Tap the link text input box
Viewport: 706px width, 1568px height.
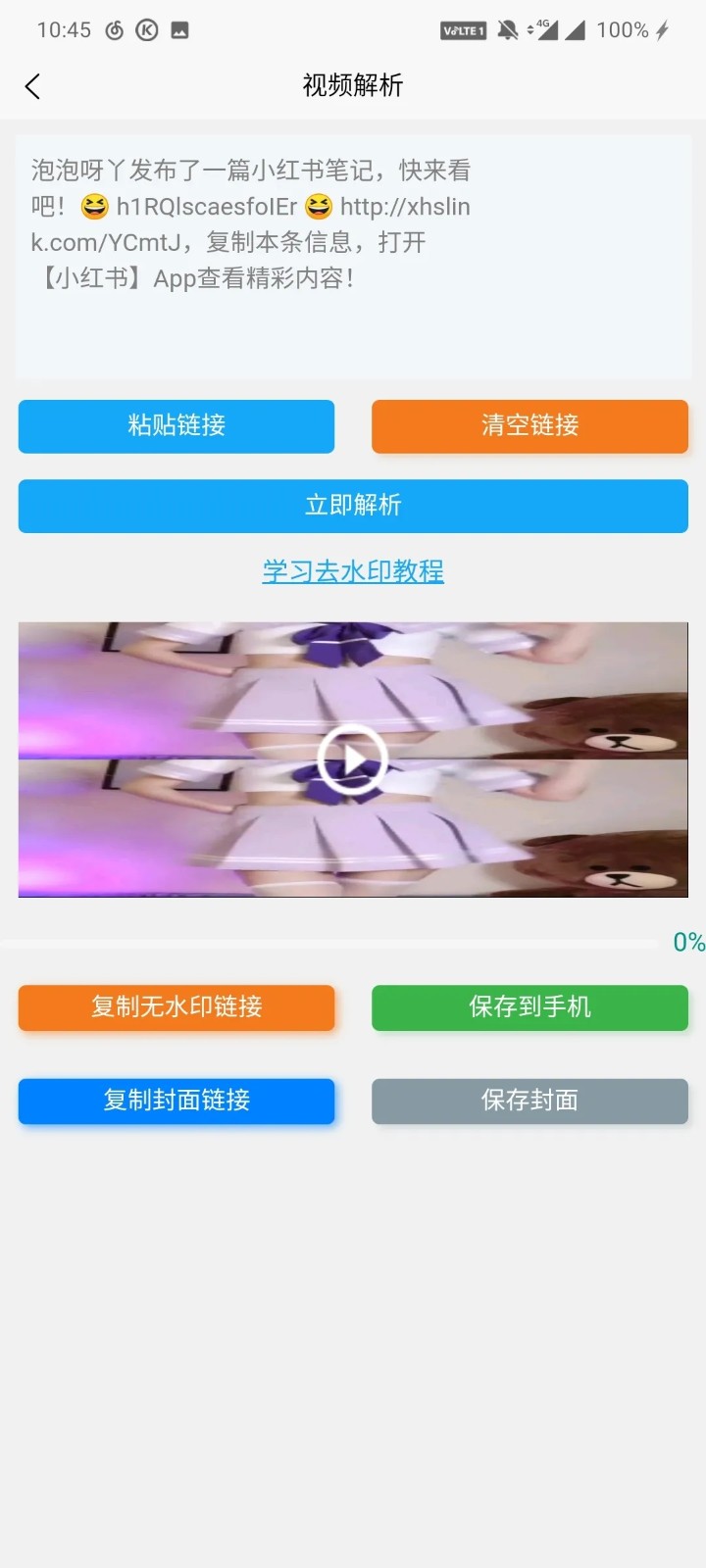click(x=353, y=258)
